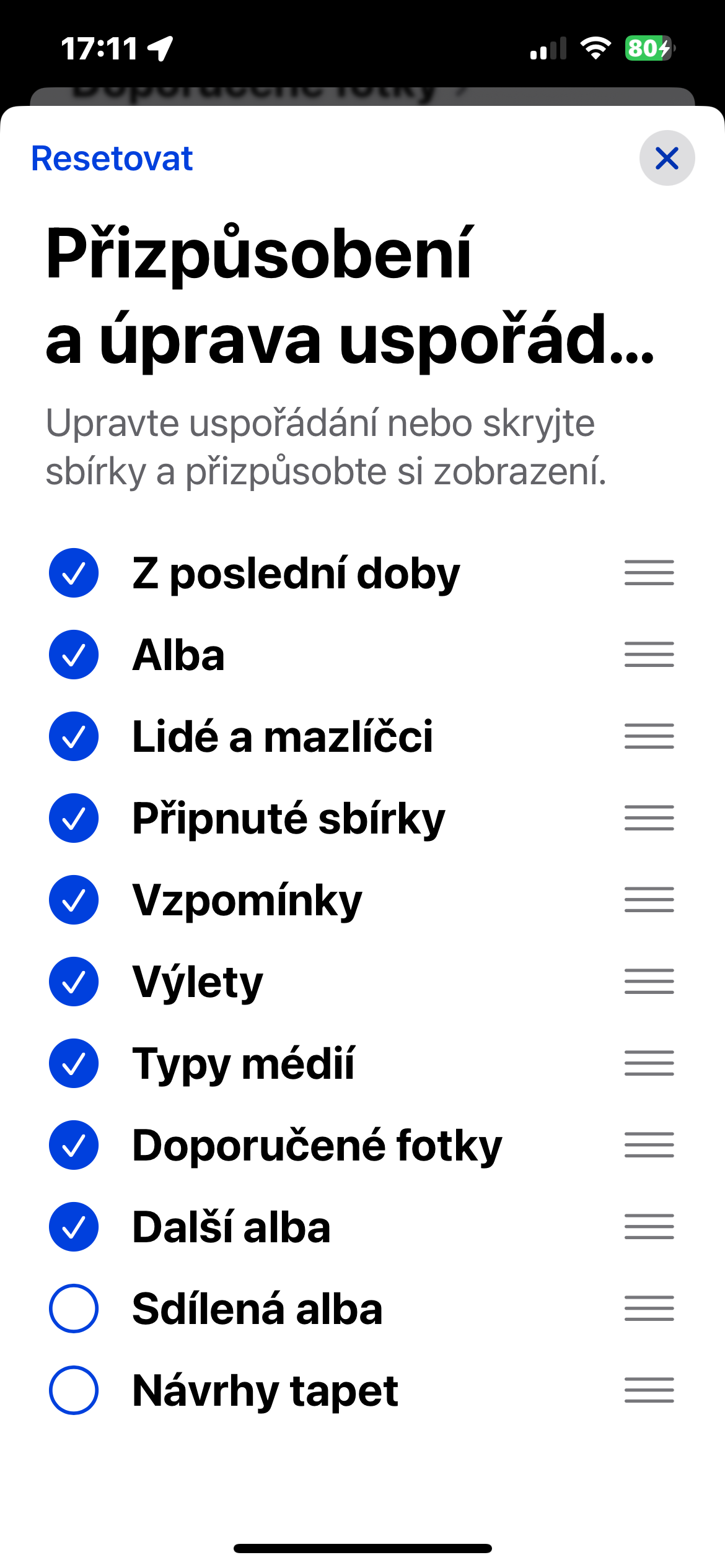Hide the Alba section
Image resolution: width=725 pixels, height=1568 pixels.
74,655
